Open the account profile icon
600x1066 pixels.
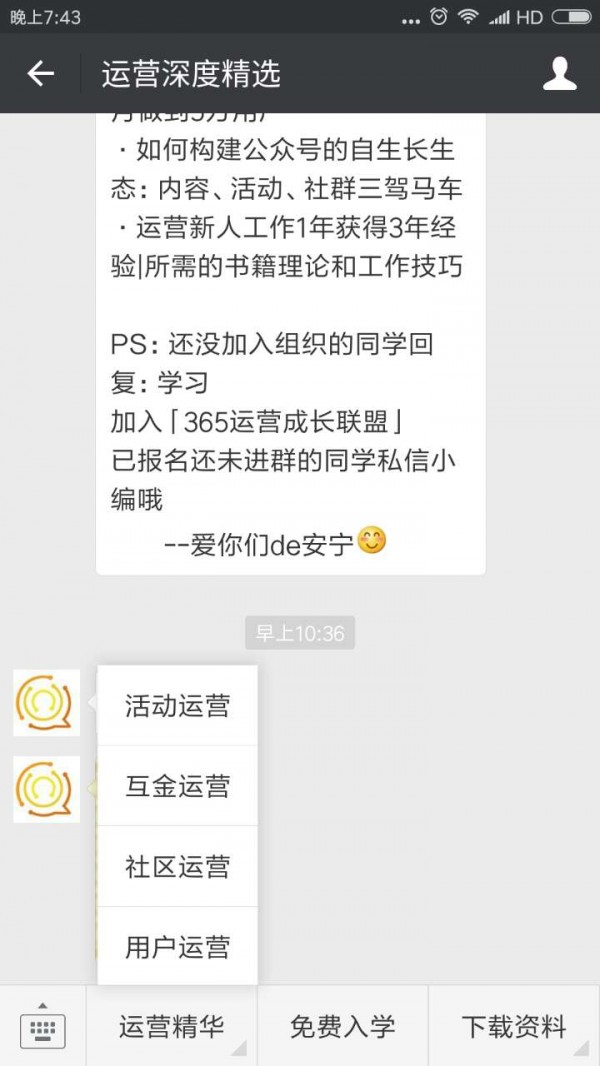[559, 74]
